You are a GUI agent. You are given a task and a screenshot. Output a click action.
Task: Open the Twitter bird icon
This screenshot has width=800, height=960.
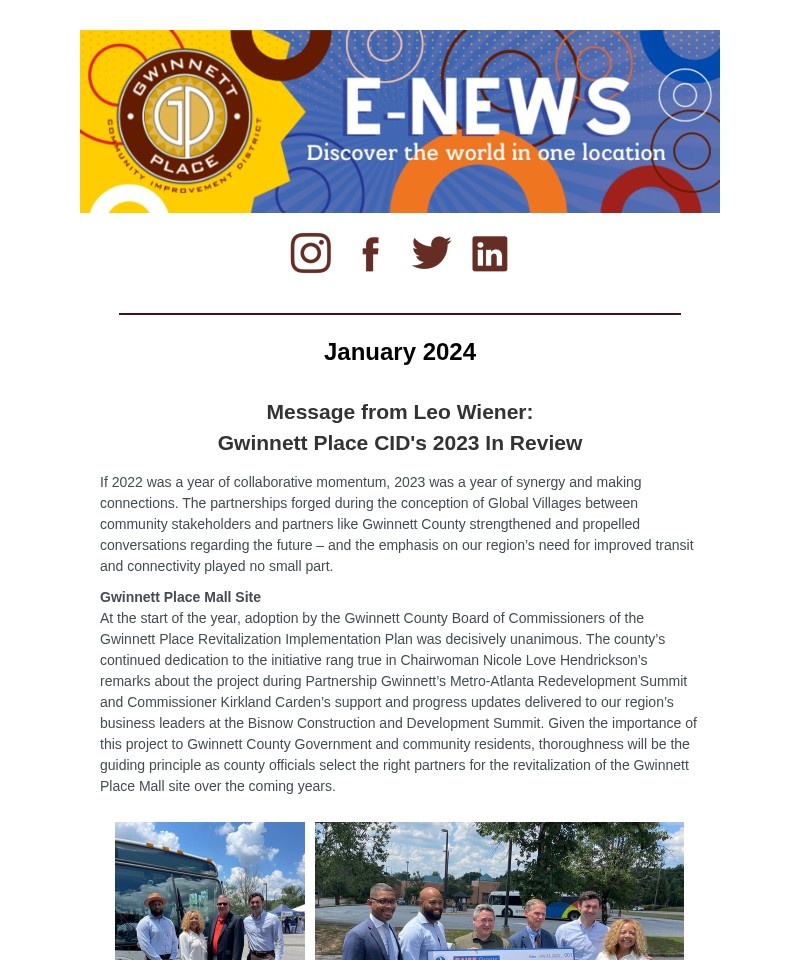[431, 253]
